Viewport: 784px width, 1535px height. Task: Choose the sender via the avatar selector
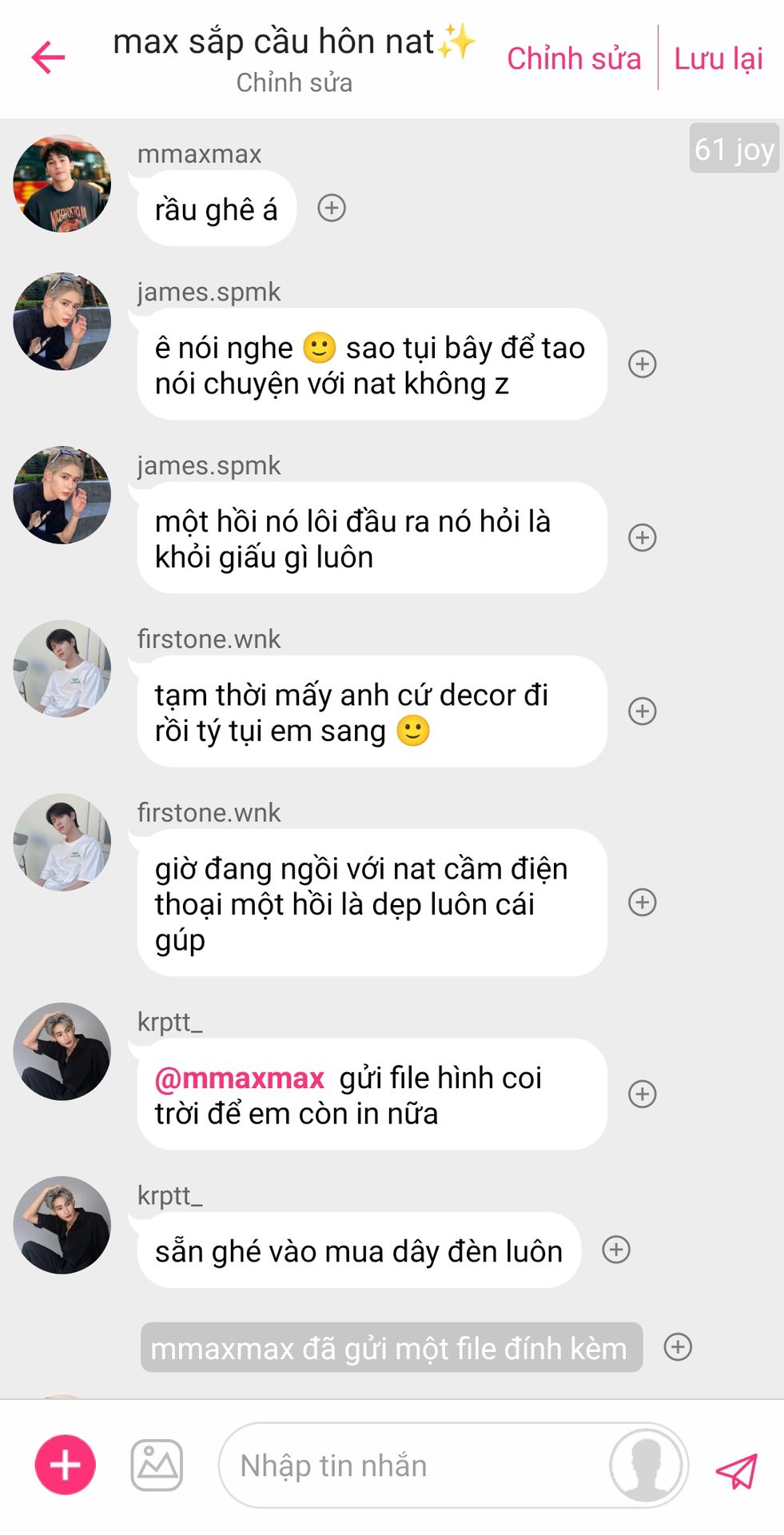[646, 1465]
